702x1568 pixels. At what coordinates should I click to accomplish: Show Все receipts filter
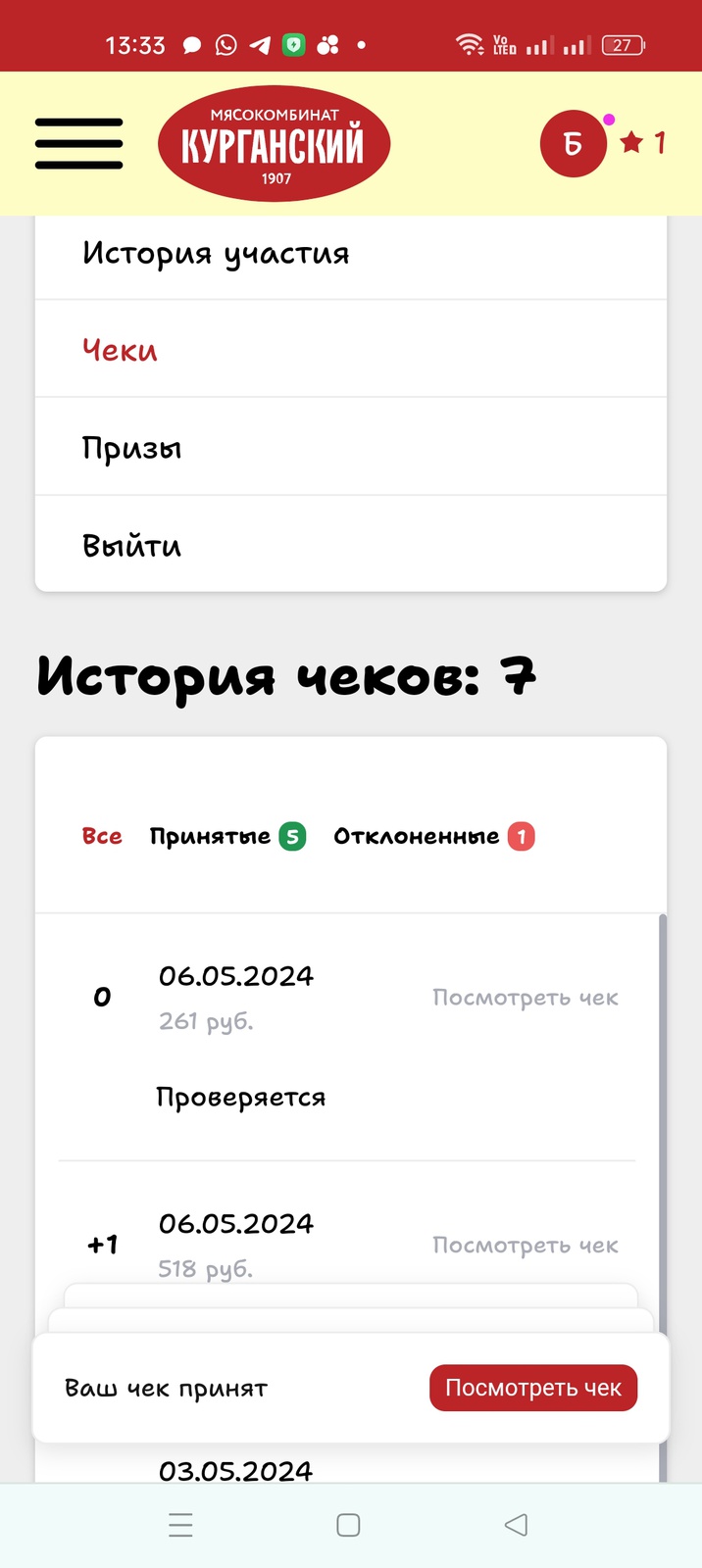click(x=102, y=836)
